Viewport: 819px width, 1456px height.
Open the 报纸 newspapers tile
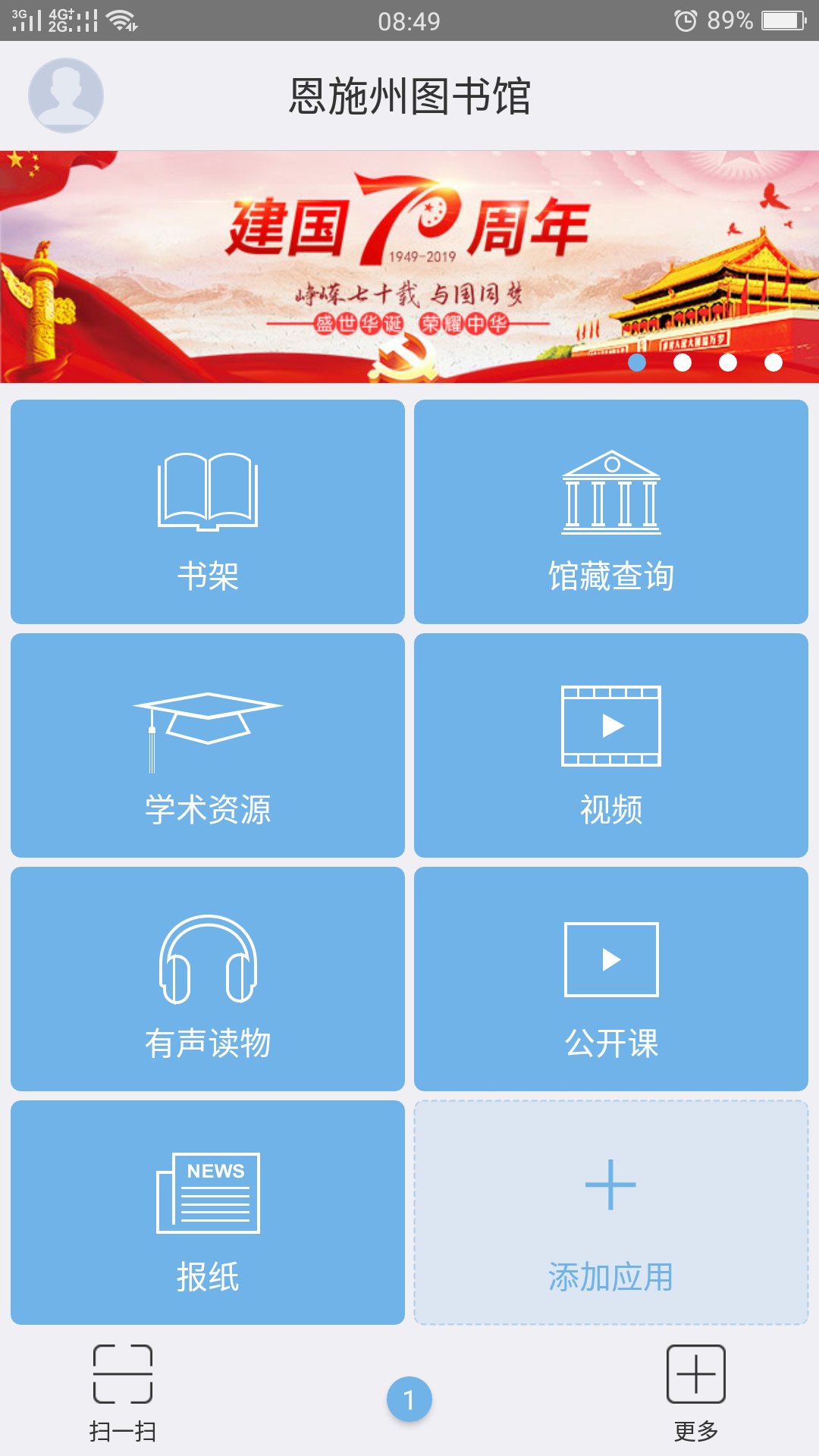pyautogui.click(x=208, y=1213)
